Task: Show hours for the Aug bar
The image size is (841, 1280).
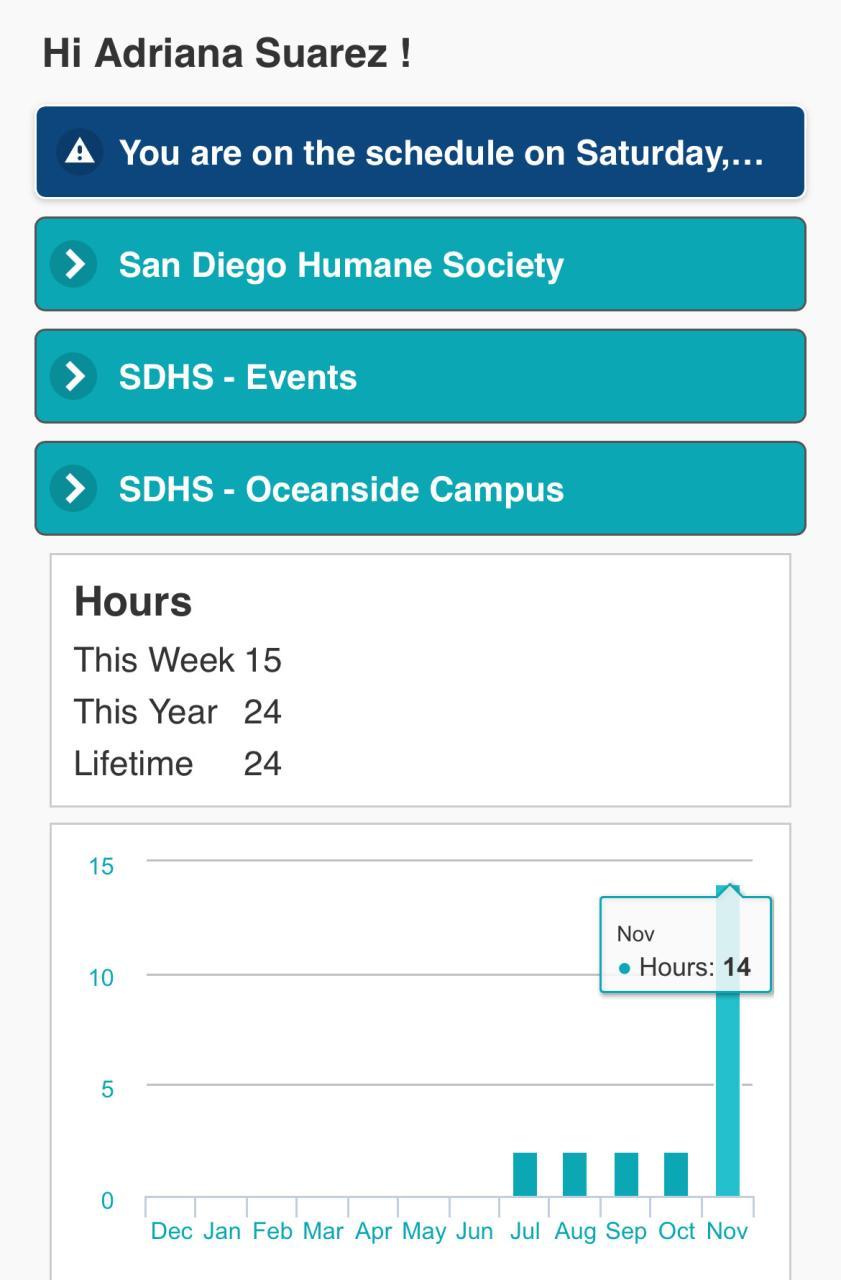Action: point(575,1174)
